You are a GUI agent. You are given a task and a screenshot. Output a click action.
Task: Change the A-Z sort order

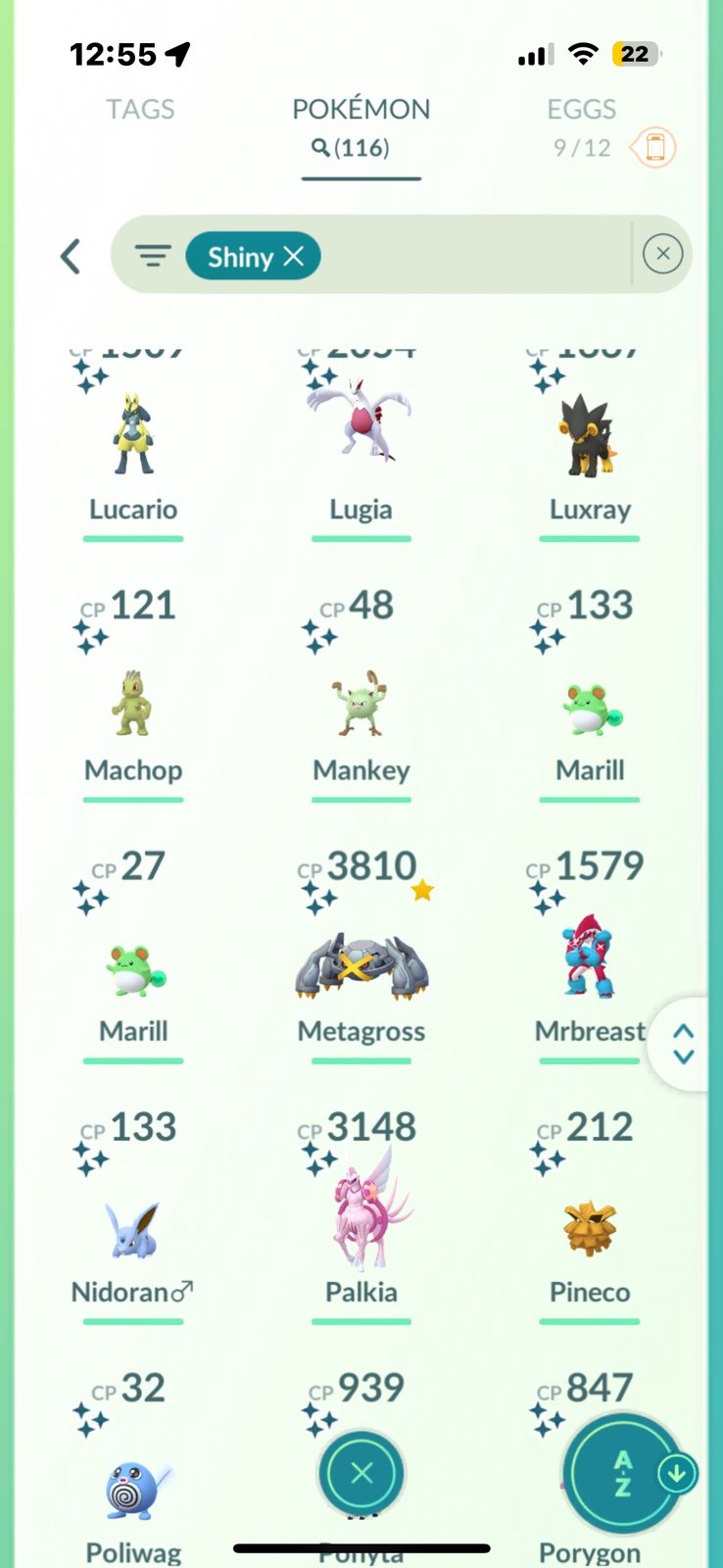[x=623, y=1473]
